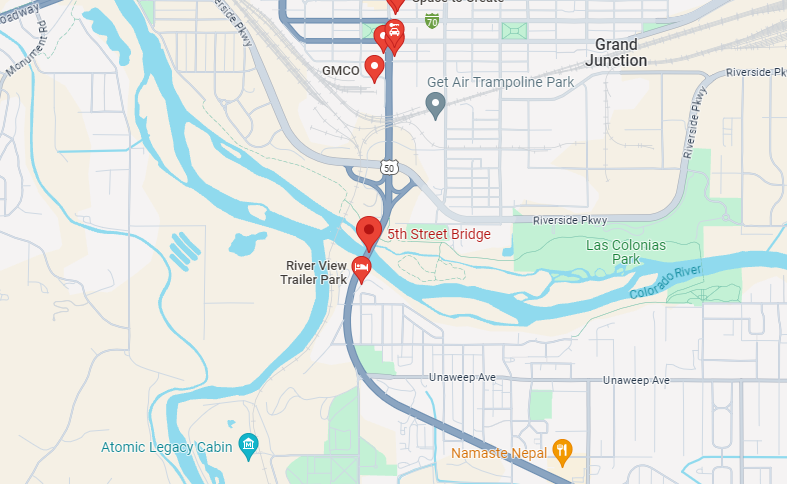Screen dimensions: 787x484
Task: Select the Atomic Legacy Cabin museum marker
Action: [x=249, y=444]
